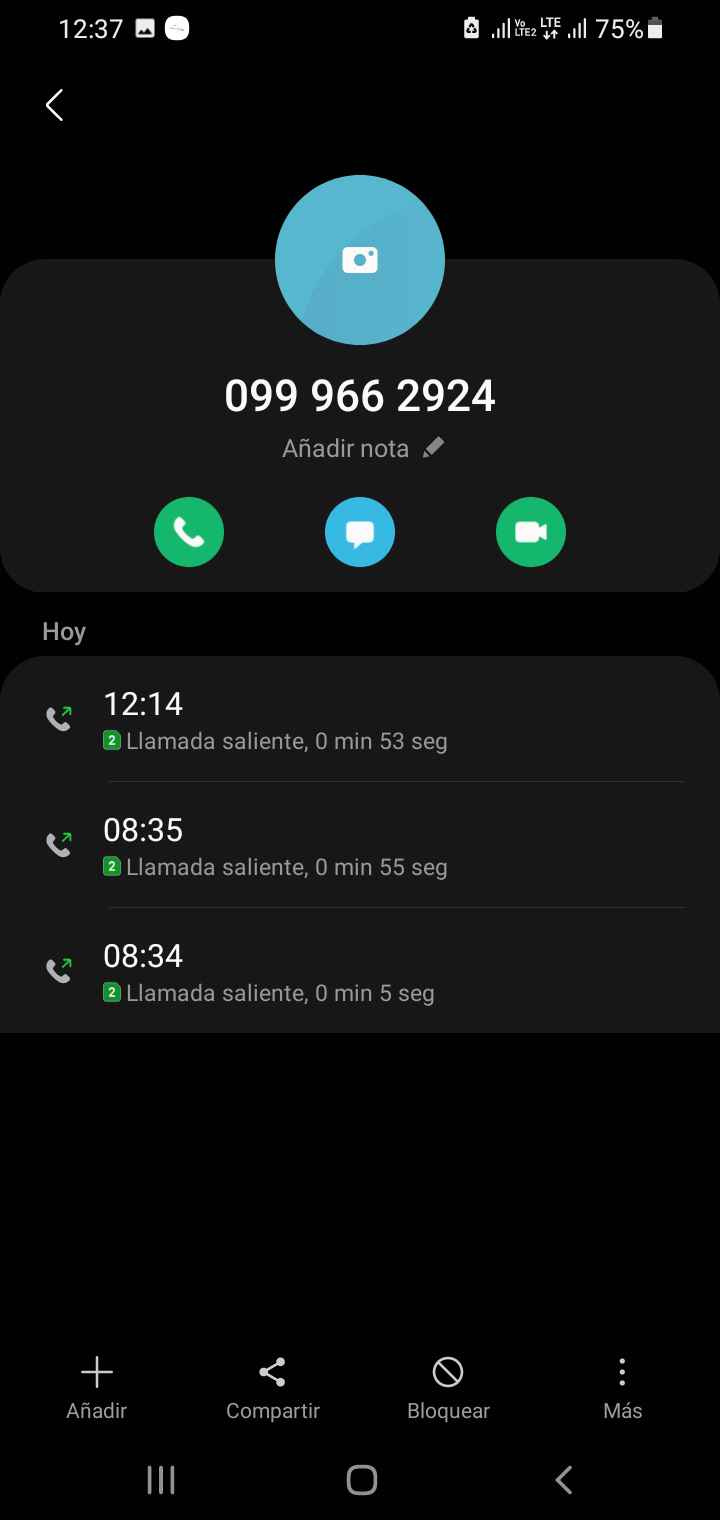Set a contact photo via the camera avatar

coord(360,260)
